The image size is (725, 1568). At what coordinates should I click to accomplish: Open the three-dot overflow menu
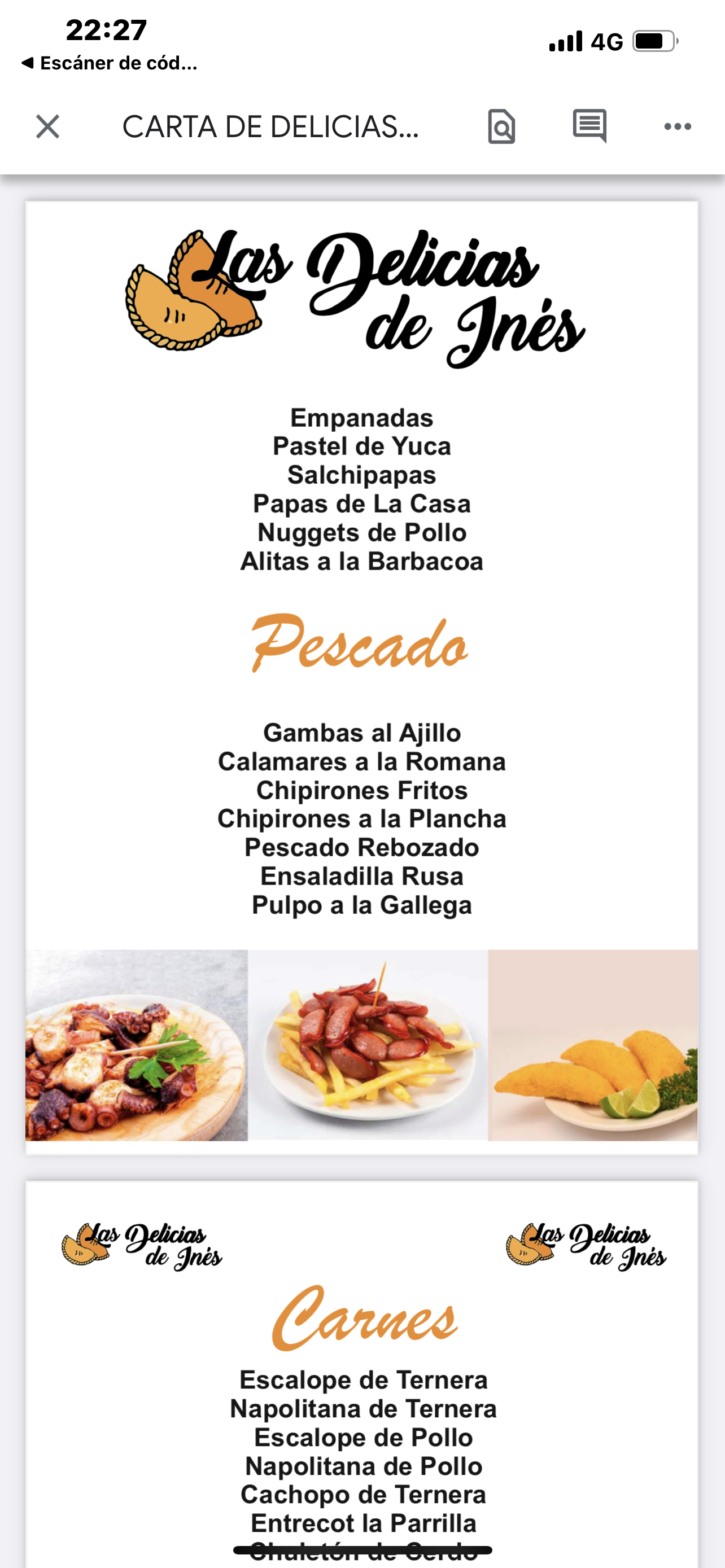coord(678,126)
